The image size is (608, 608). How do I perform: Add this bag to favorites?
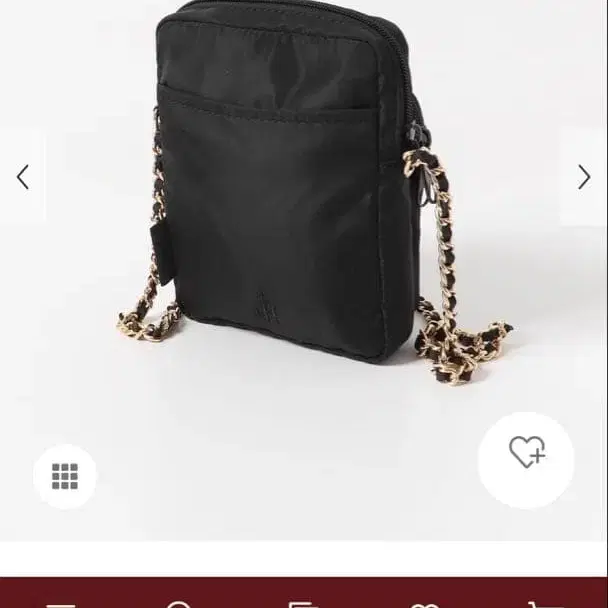(x=526, y=454)
